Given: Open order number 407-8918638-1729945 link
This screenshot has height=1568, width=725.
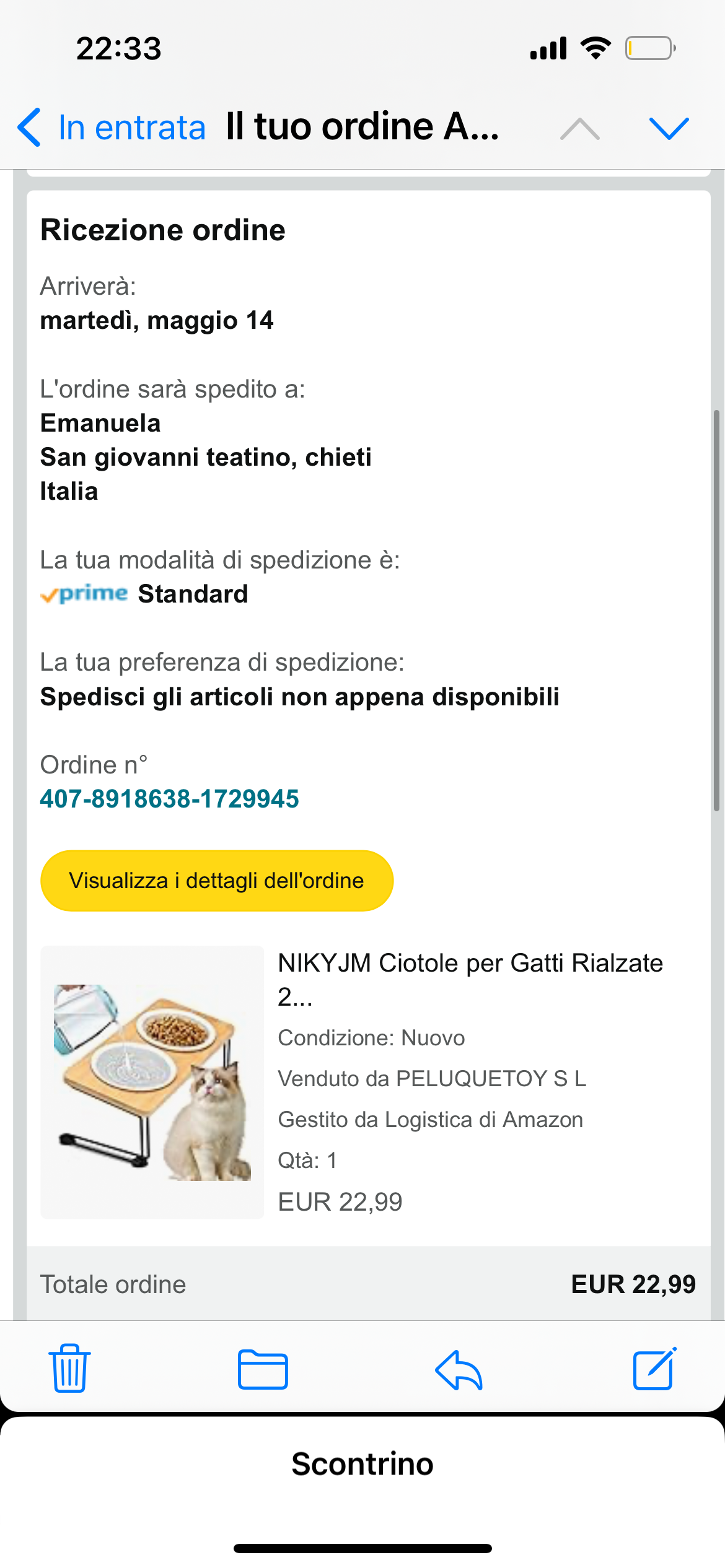Looking at the screenshot, I should (x=169, y=798).
